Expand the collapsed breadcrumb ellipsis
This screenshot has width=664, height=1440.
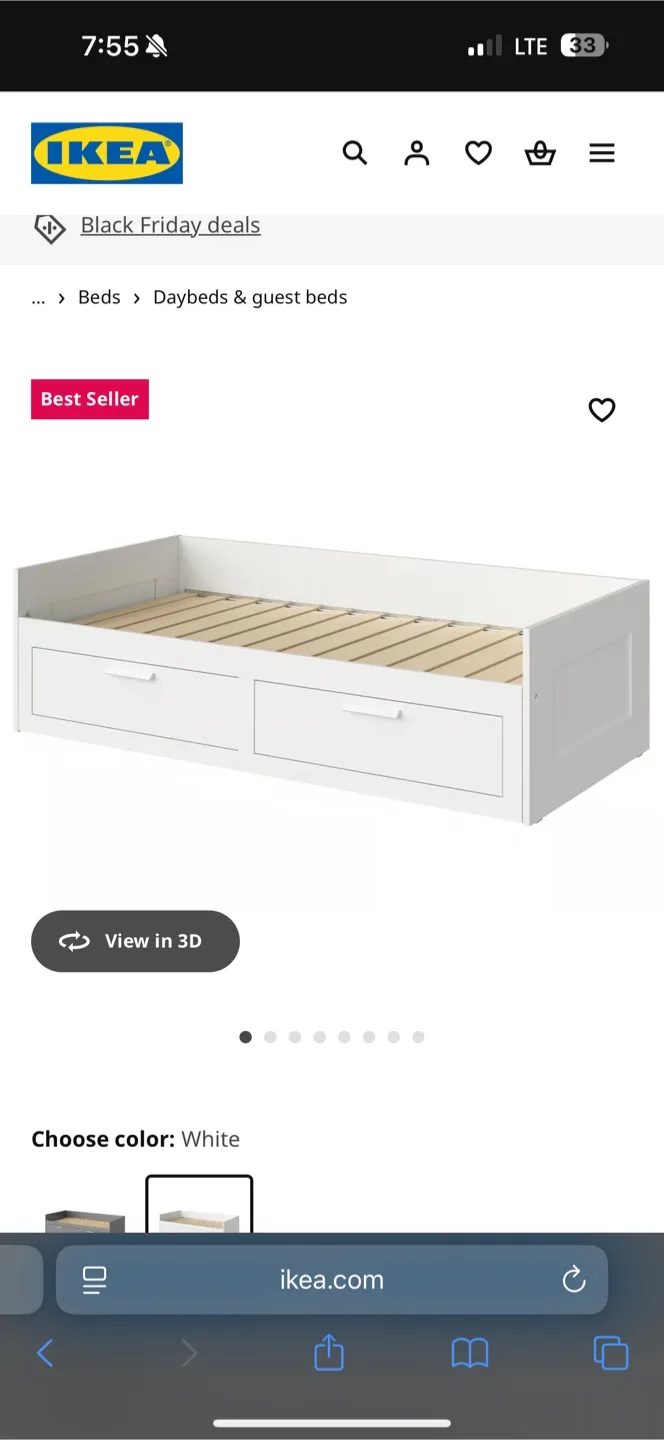pos(38,297)
